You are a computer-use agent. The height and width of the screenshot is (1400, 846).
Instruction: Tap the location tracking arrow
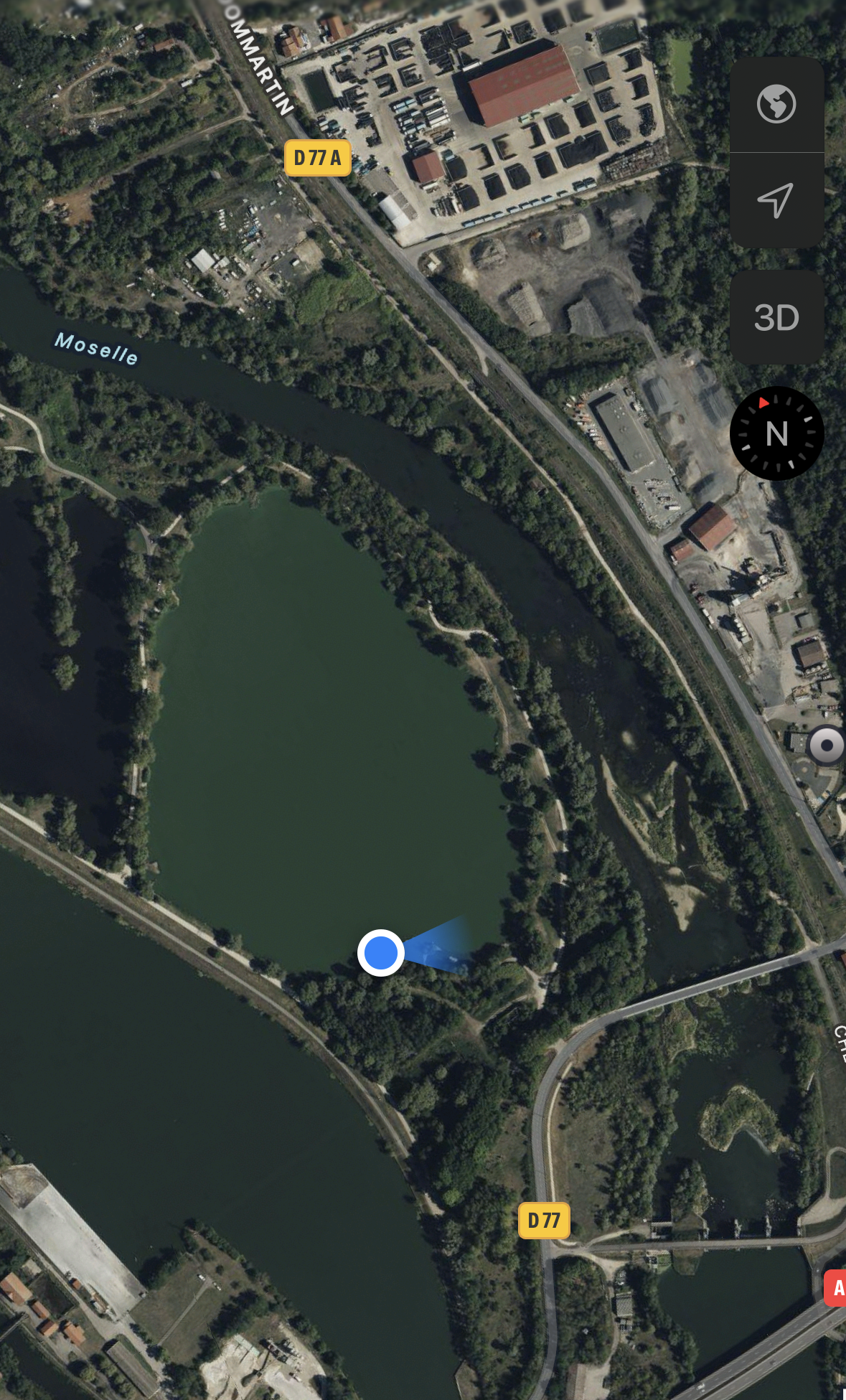(x=776, y=200)
